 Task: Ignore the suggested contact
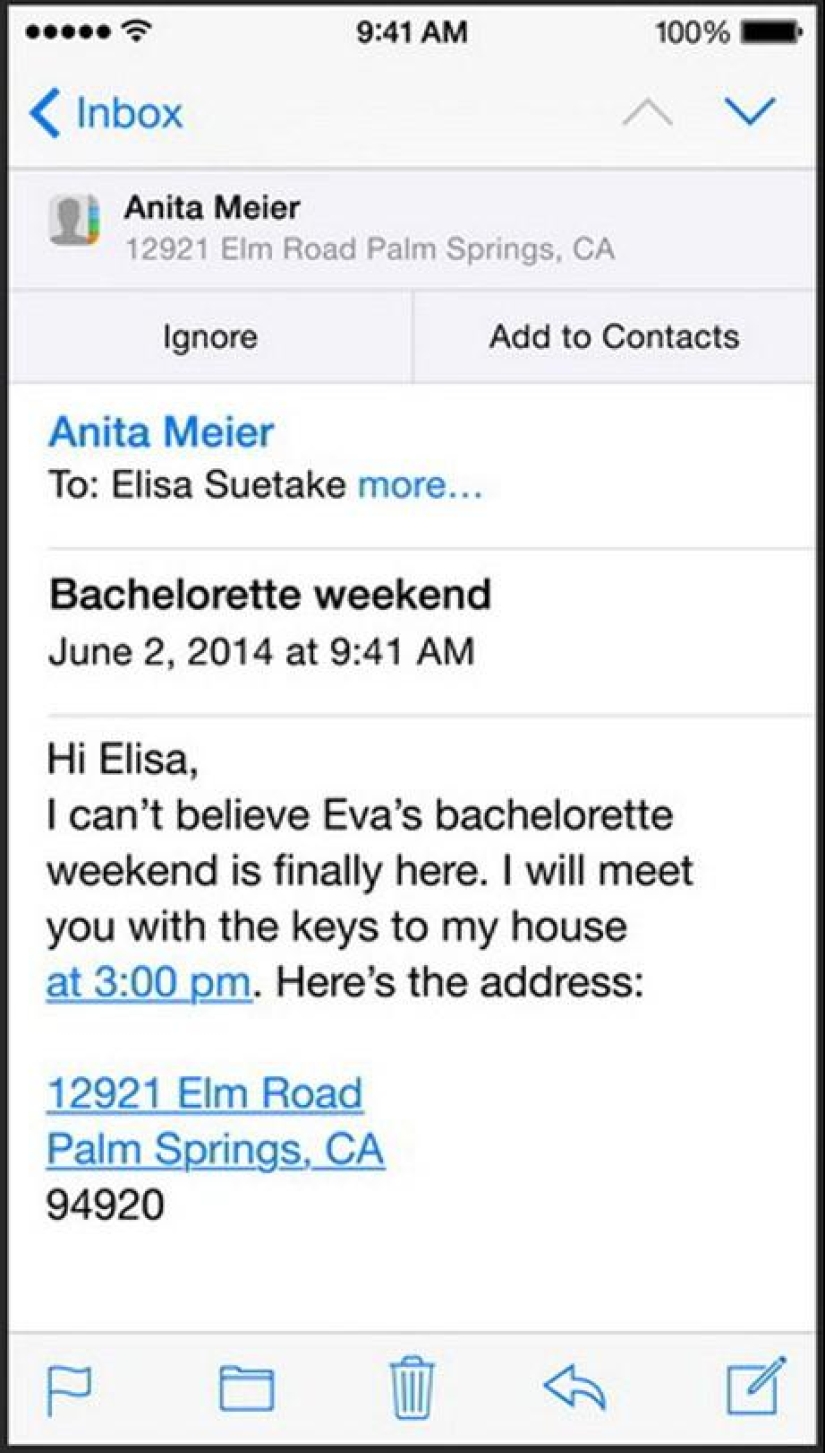coord(210,337)
